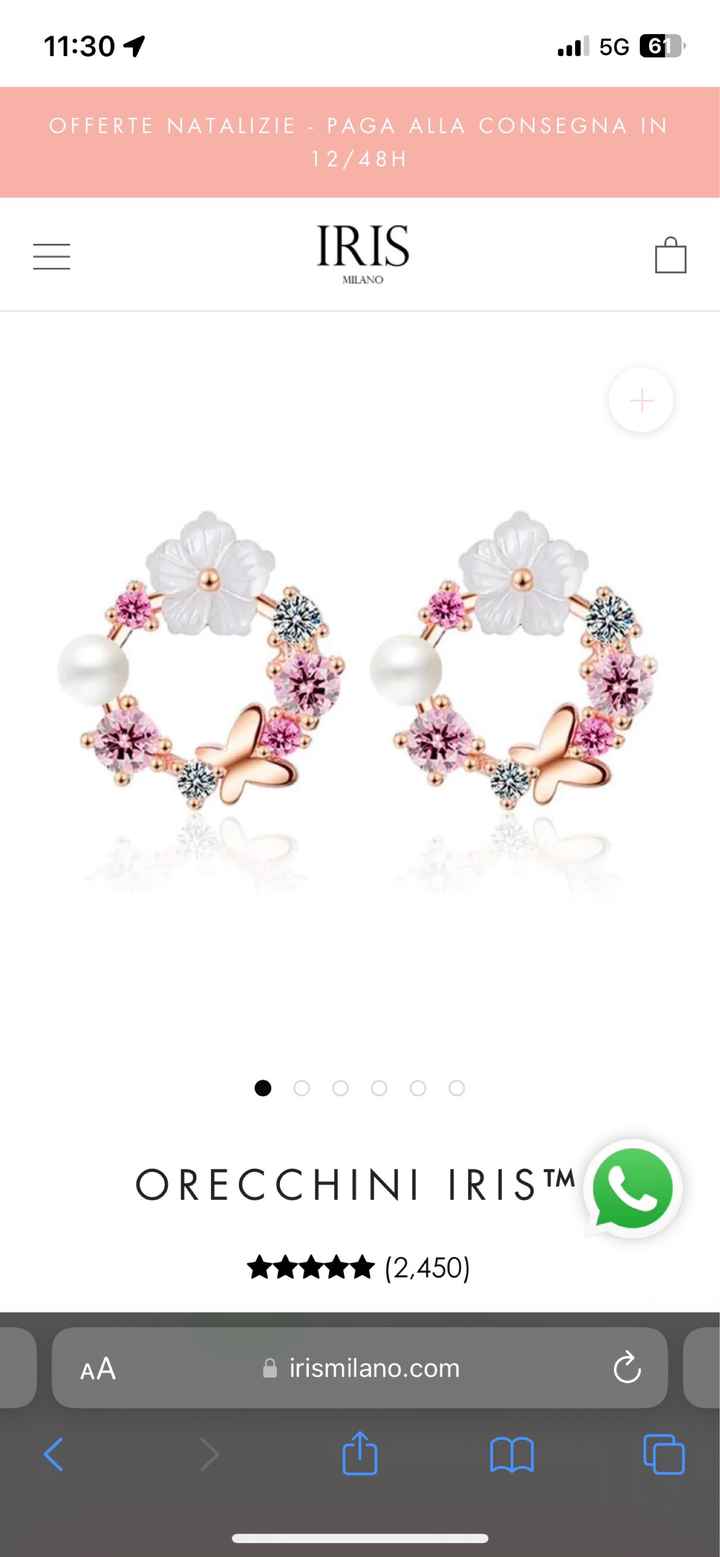Share this page from Safari toolbar
Screen dimensions: 720x1557
[x=360, y=1453]
